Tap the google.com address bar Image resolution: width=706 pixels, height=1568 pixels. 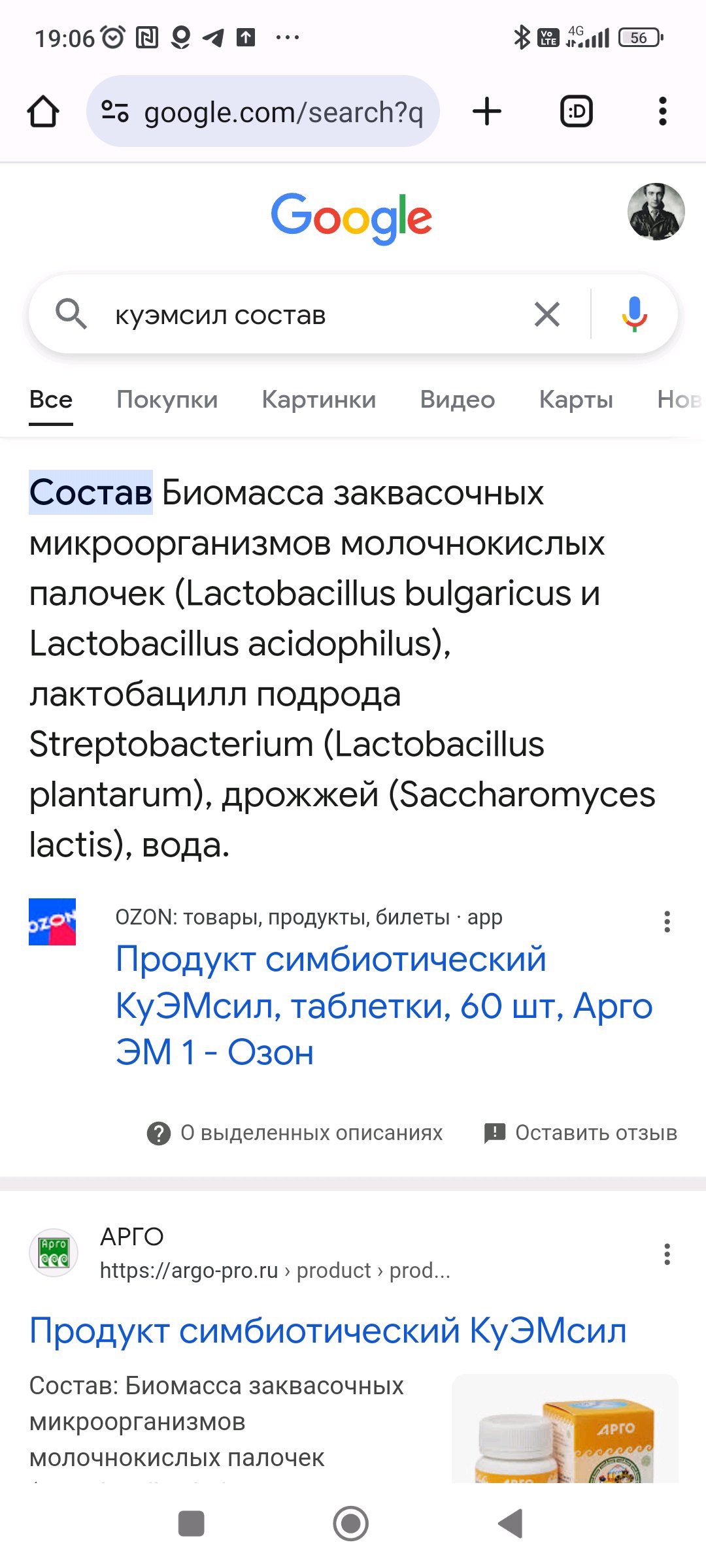click(263, 112)
